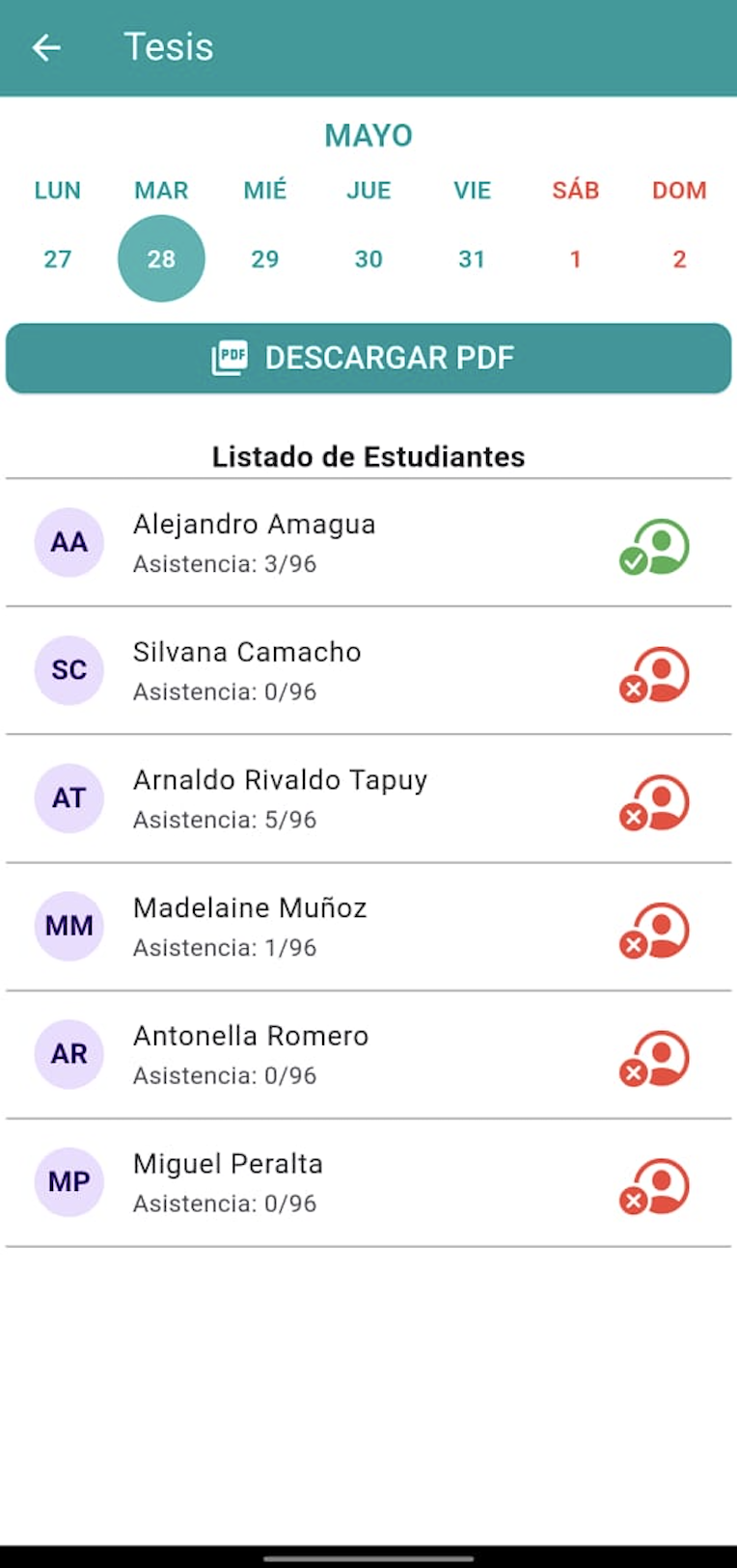This screenshot has height=1568, width=737.
Task: Open Silvana Camacho's student row
Action: coord(368,670)
